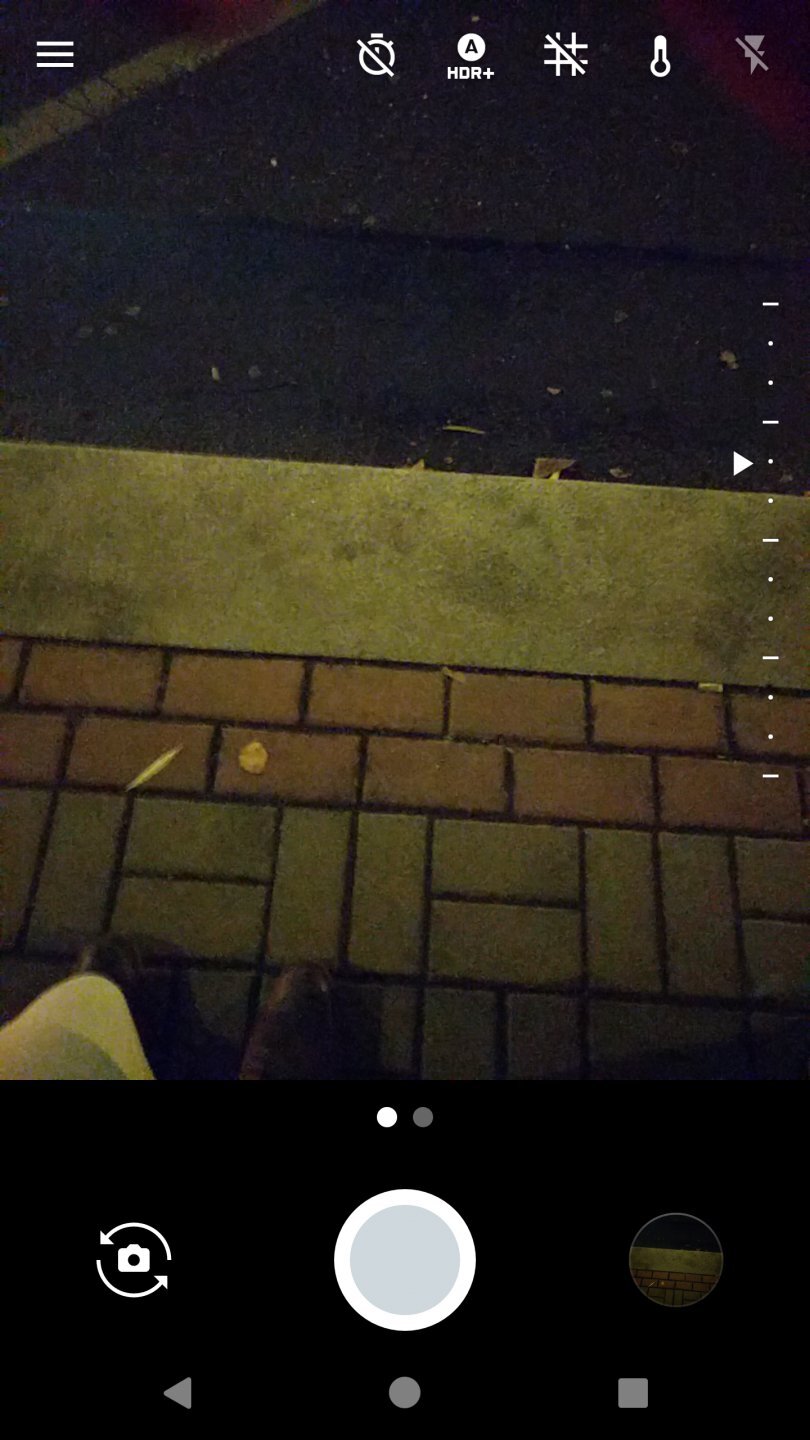Tap the exposure slider scale

pos(770,540)
